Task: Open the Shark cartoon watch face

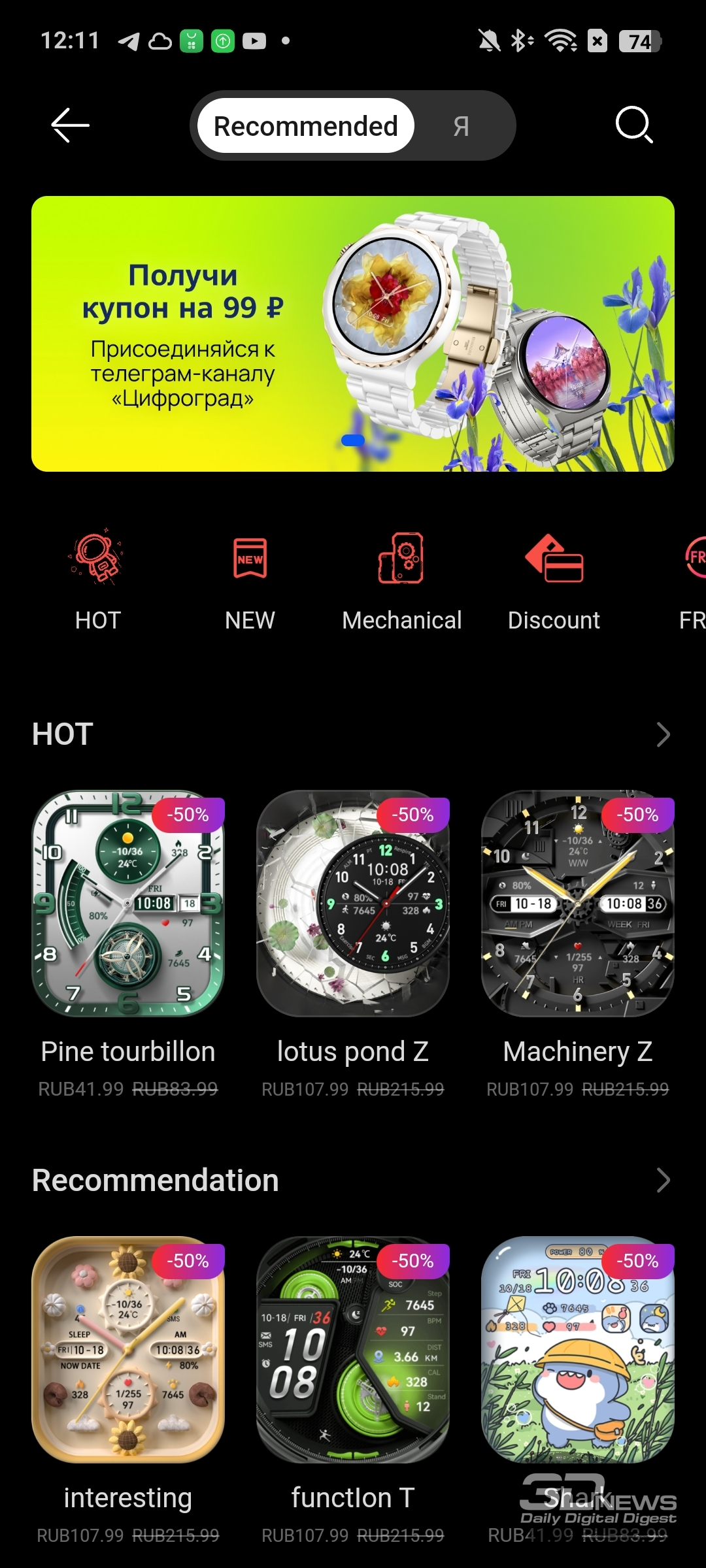Action: (x=578, y=1350)
